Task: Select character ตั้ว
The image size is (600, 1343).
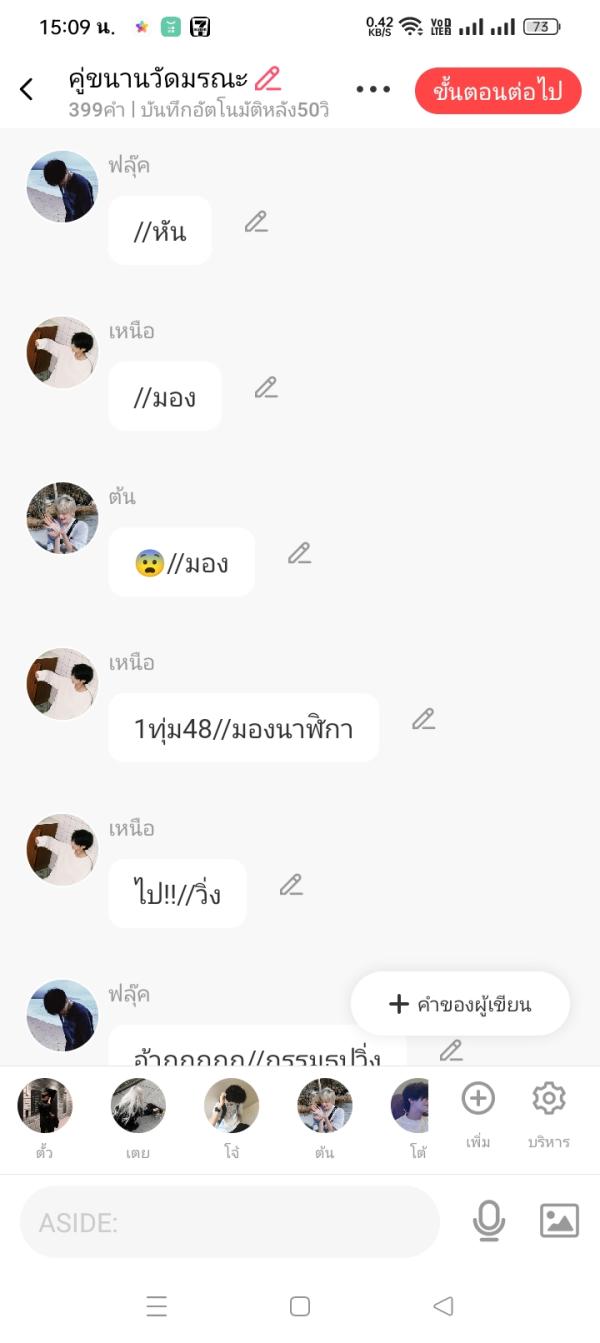Action: pyautogui.click(x=45, y=1106)
